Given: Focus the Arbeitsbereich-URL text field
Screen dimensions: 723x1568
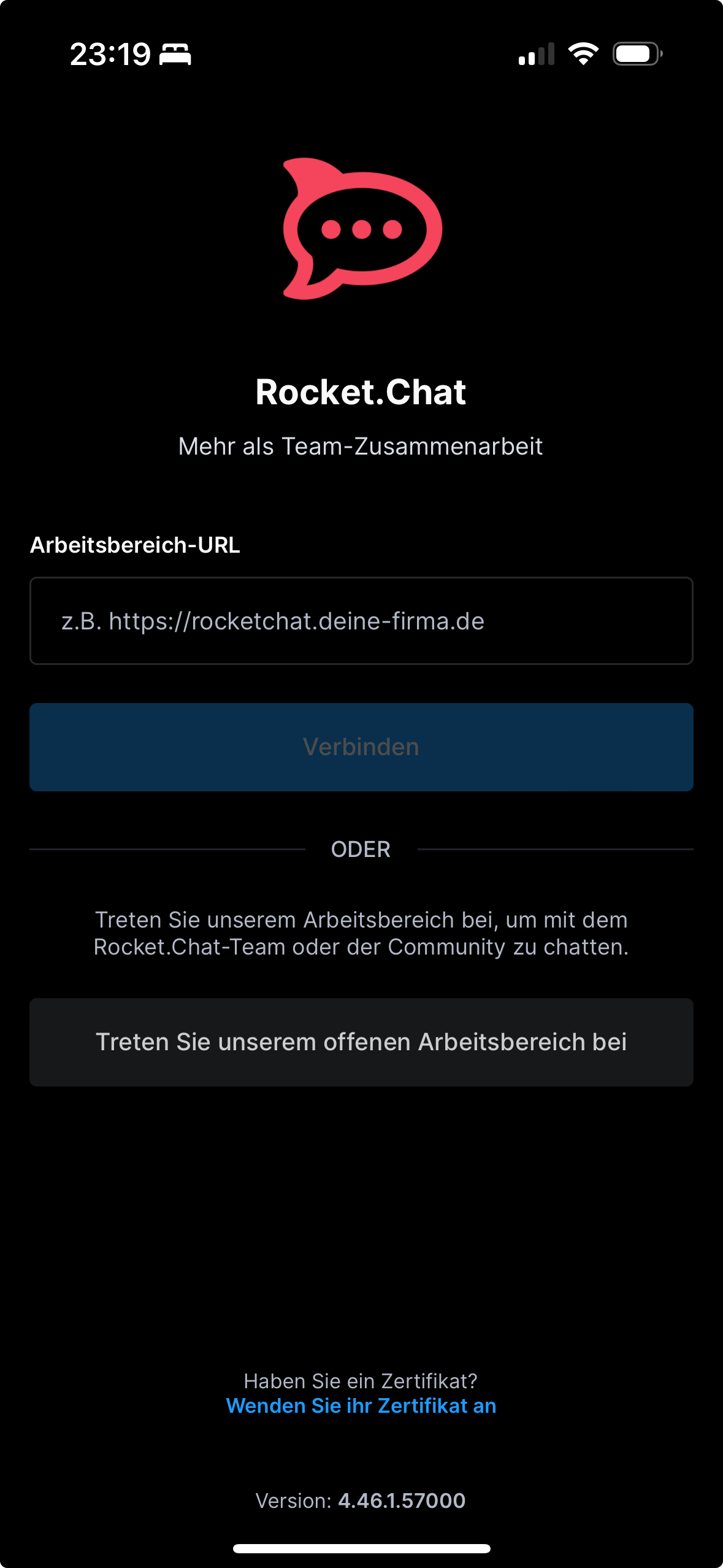Looking at the screenshot, I should click(361, 621).
